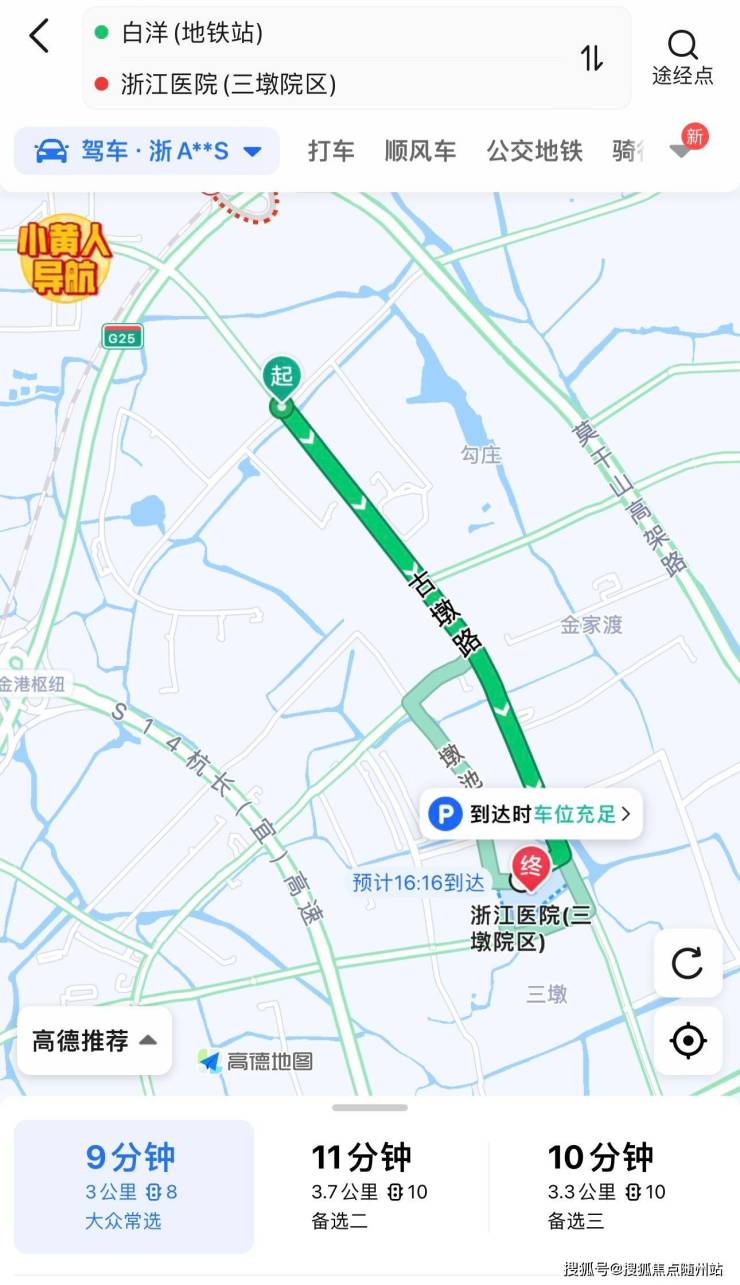Go back using the top-left arrow
Screen dimensions: 740x1285
pyautogui.click(x=39, y=36)
